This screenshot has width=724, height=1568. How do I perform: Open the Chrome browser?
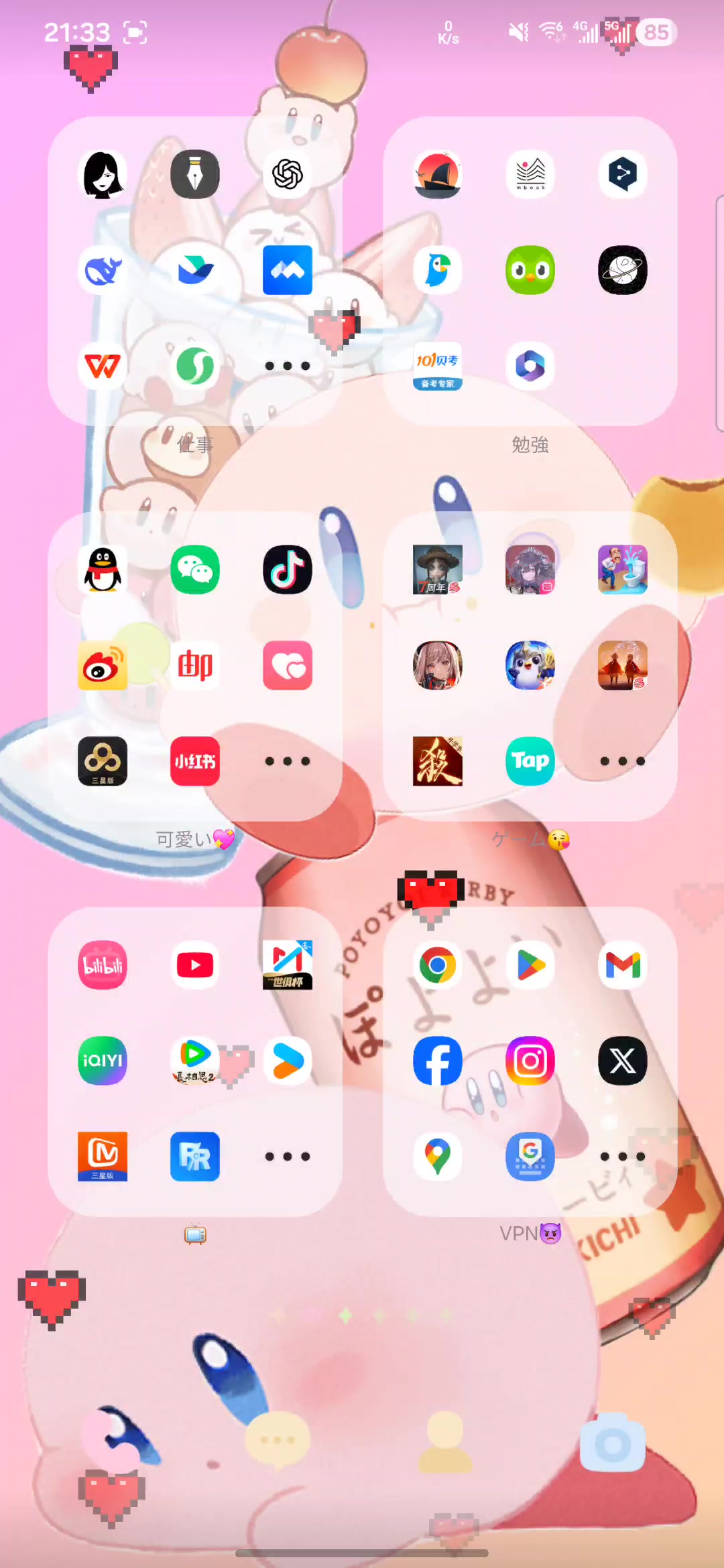point(437,965)
